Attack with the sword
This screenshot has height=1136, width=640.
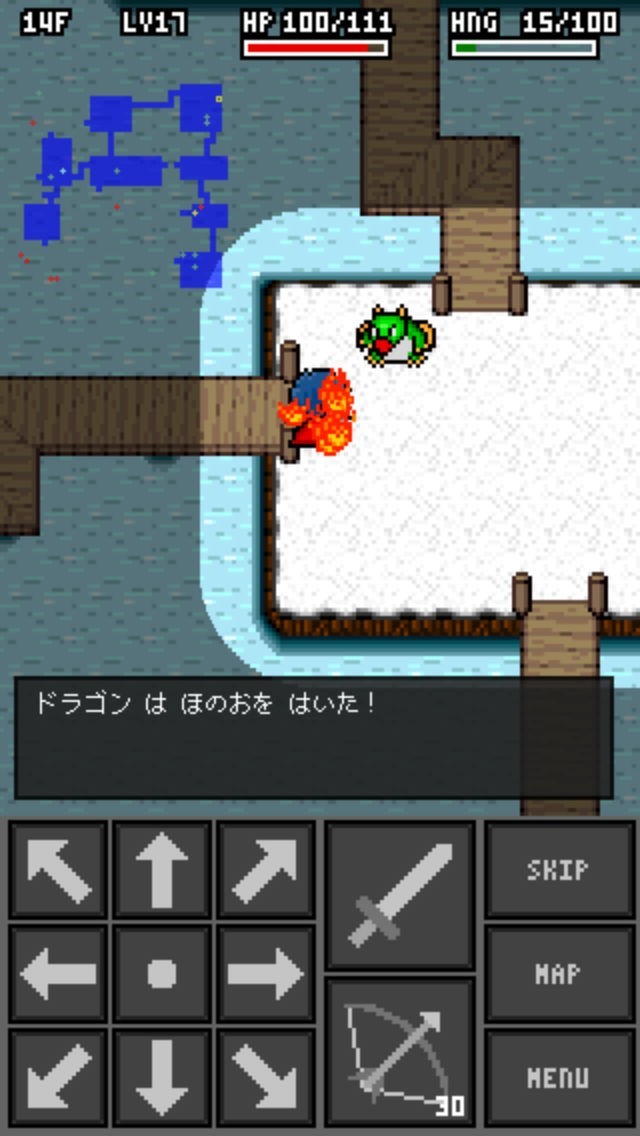point(400,895)
